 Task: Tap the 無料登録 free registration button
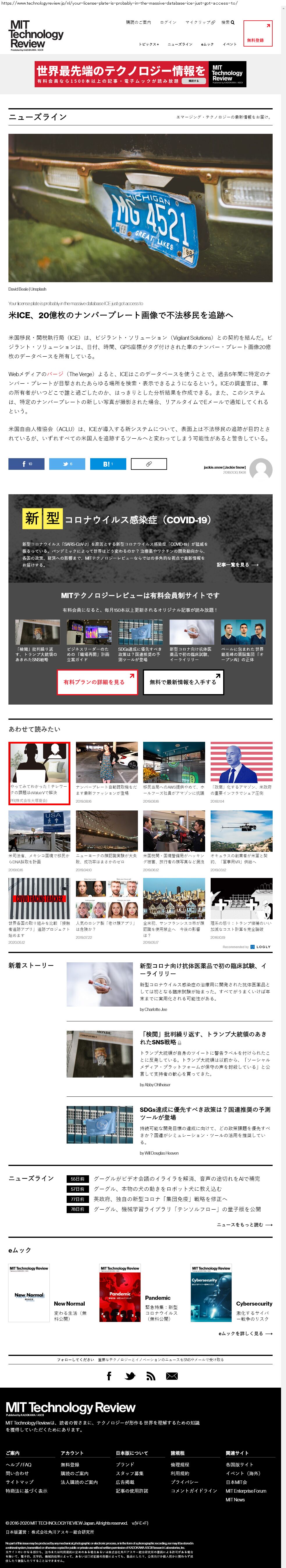tap(257, 34)
